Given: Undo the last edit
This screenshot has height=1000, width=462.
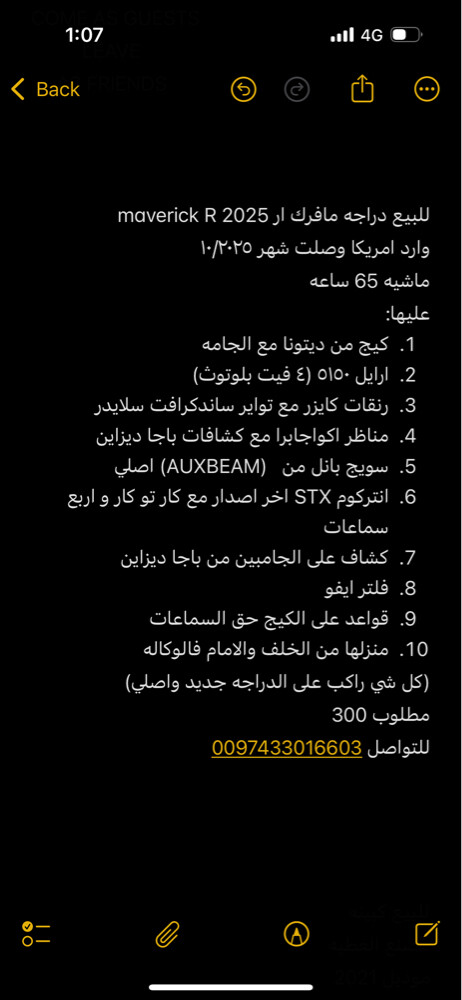Looking at the screenshot, I should (x=243, y=89).
